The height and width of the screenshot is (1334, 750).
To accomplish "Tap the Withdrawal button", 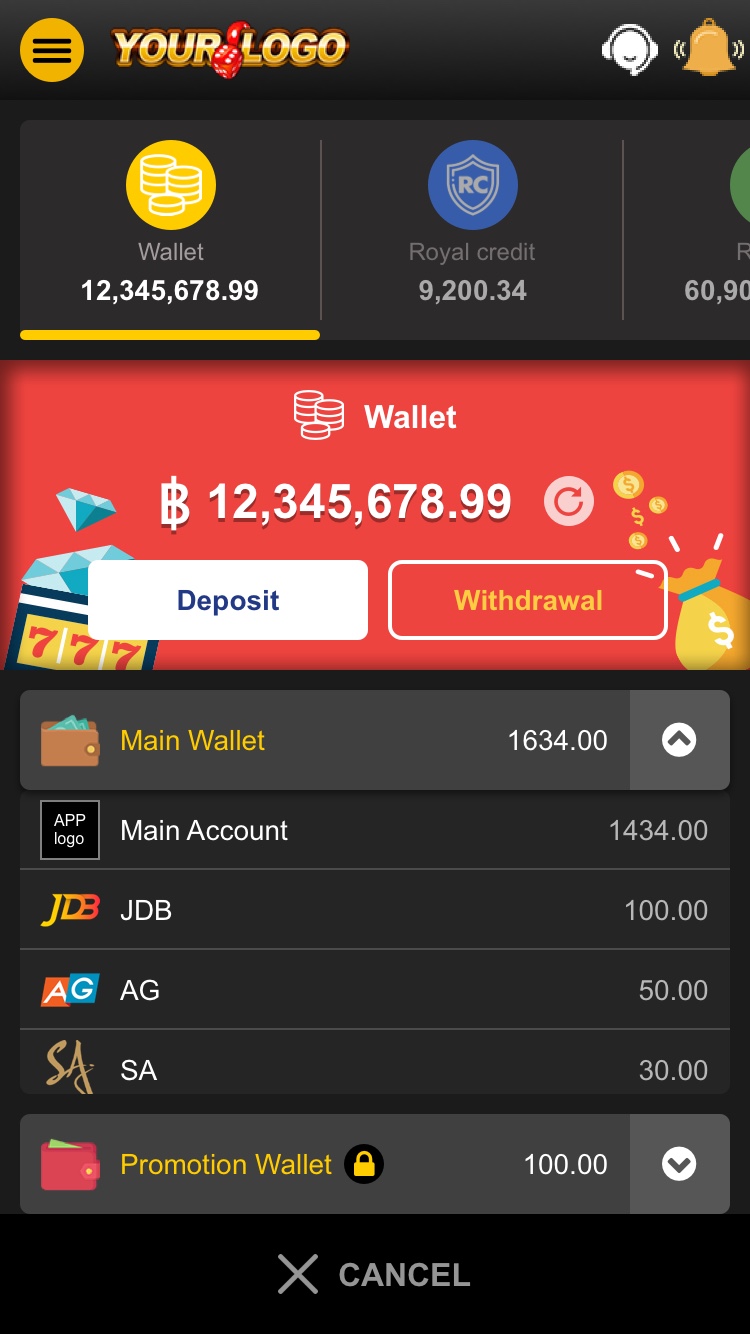I will (528, 600).
